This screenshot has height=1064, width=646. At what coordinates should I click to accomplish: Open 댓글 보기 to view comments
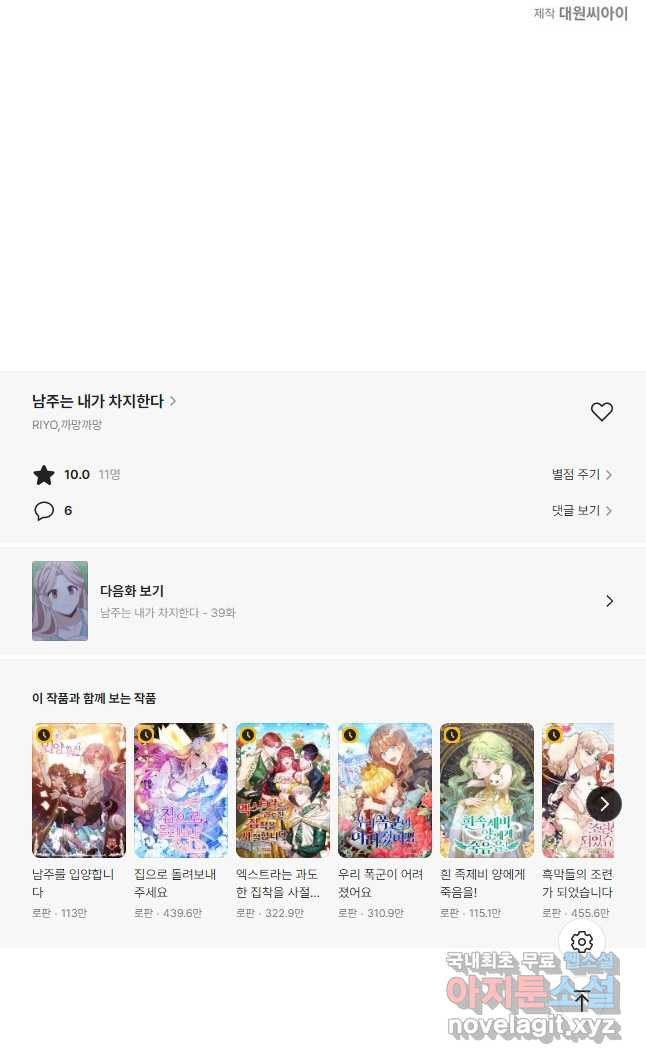coord(581,511)
